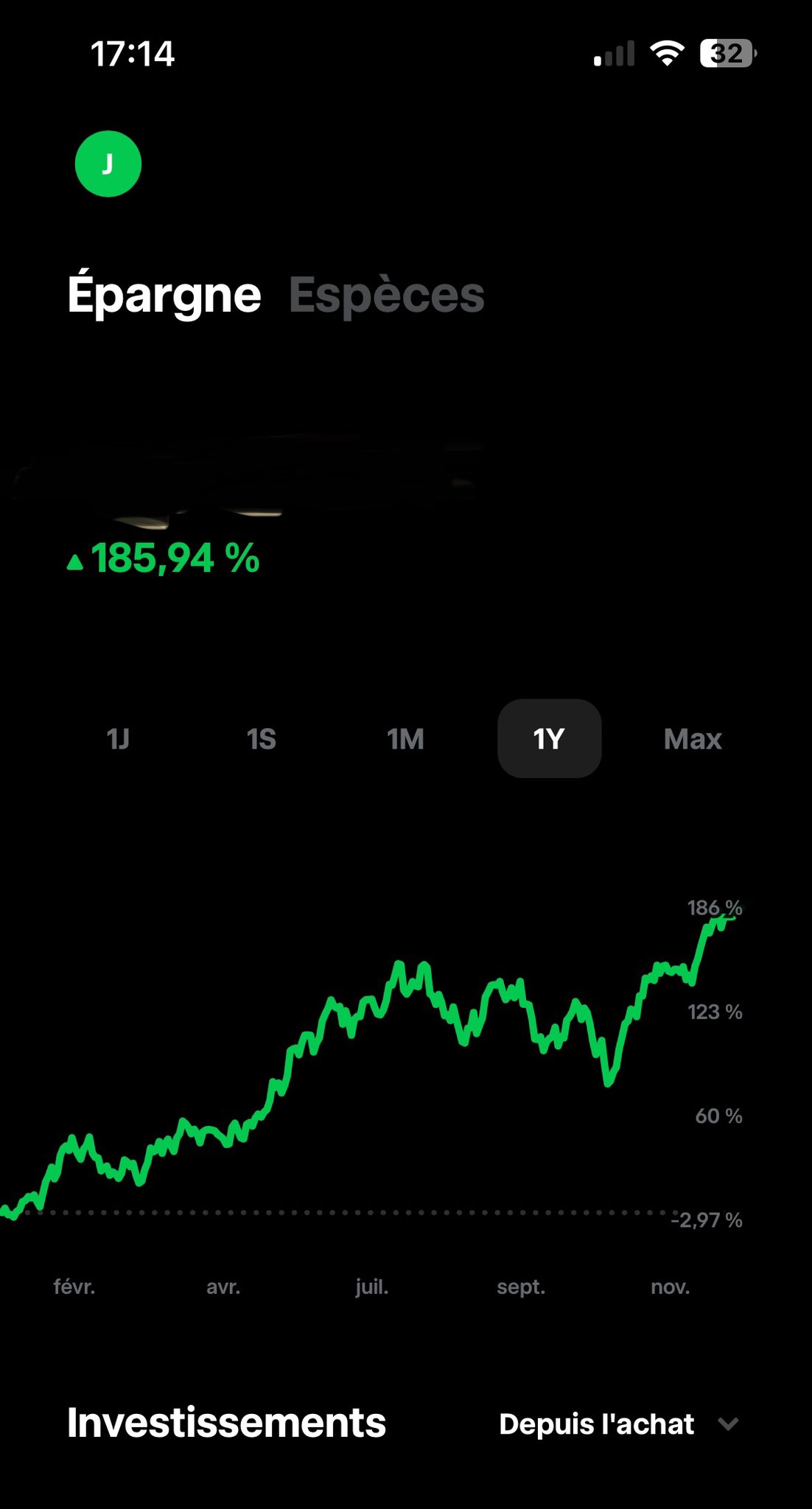Select the 1S time range
Screen dimensions: 812x1509
(262, 738)
